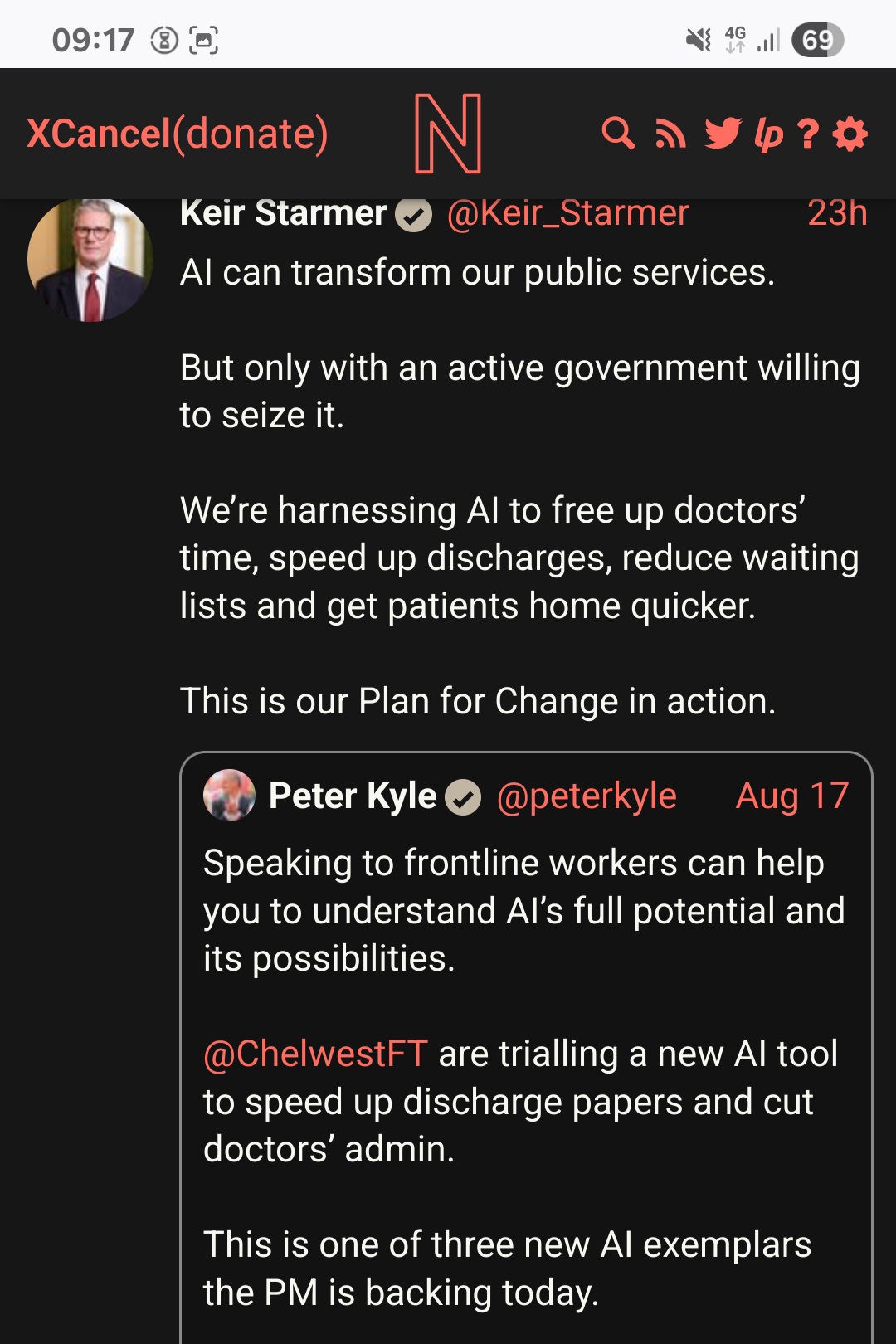Open the Keir Starmer name link
This screenshot has height=1344, width=896.
pos(283,214)
